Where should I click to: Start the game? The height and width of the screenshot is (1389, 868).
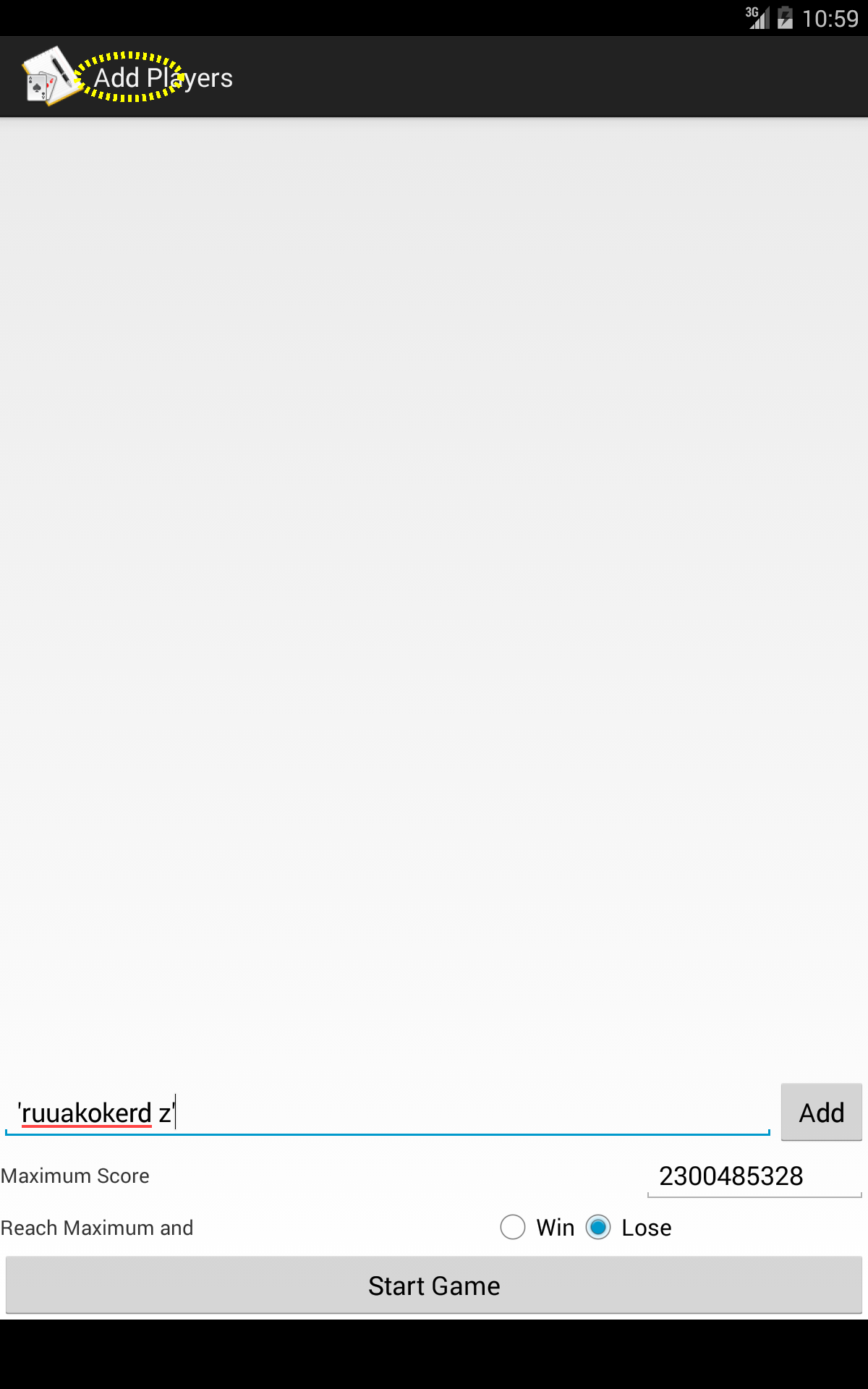pyautogui.click(x=434, y=1286)
